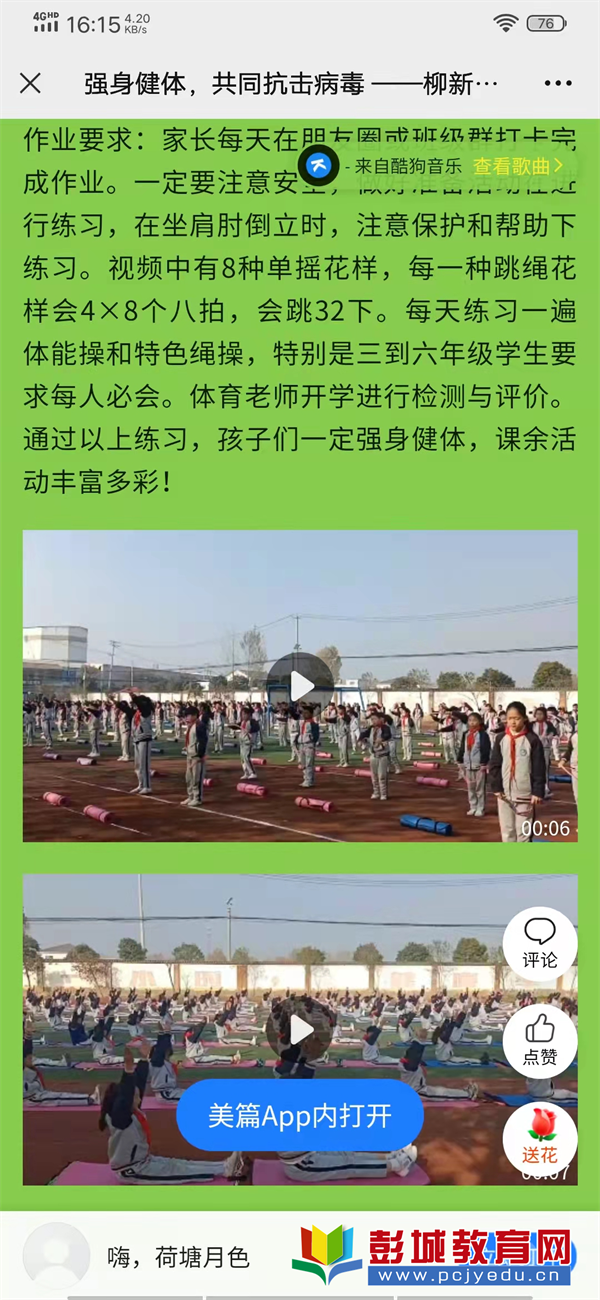Open the three-dot overflow menu
Image resolution: width=600 pixels, height=1300 pixels.
[558, 83]
